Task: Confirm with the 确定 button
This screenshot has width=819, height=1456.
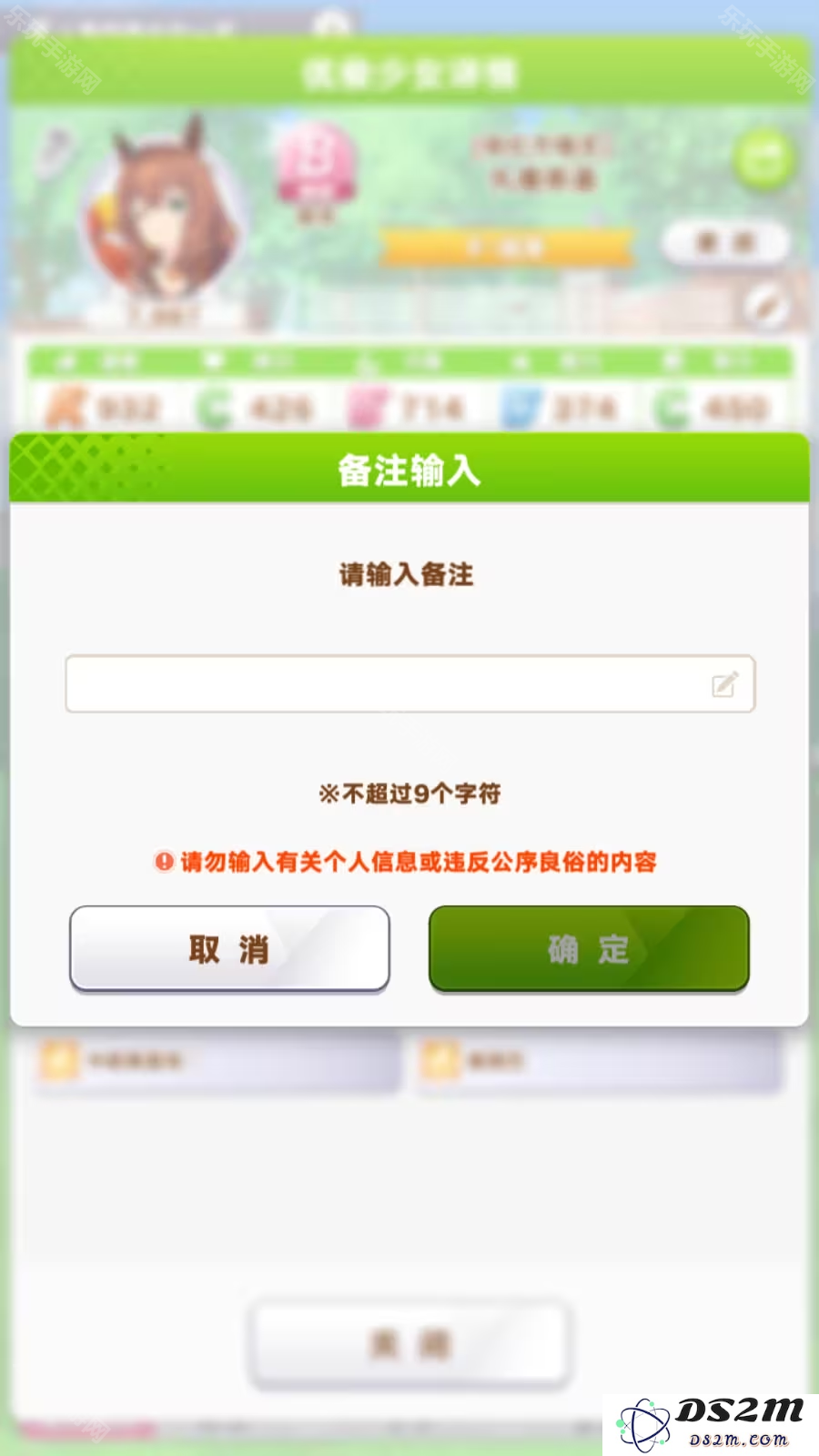Action: coord(589,948)
